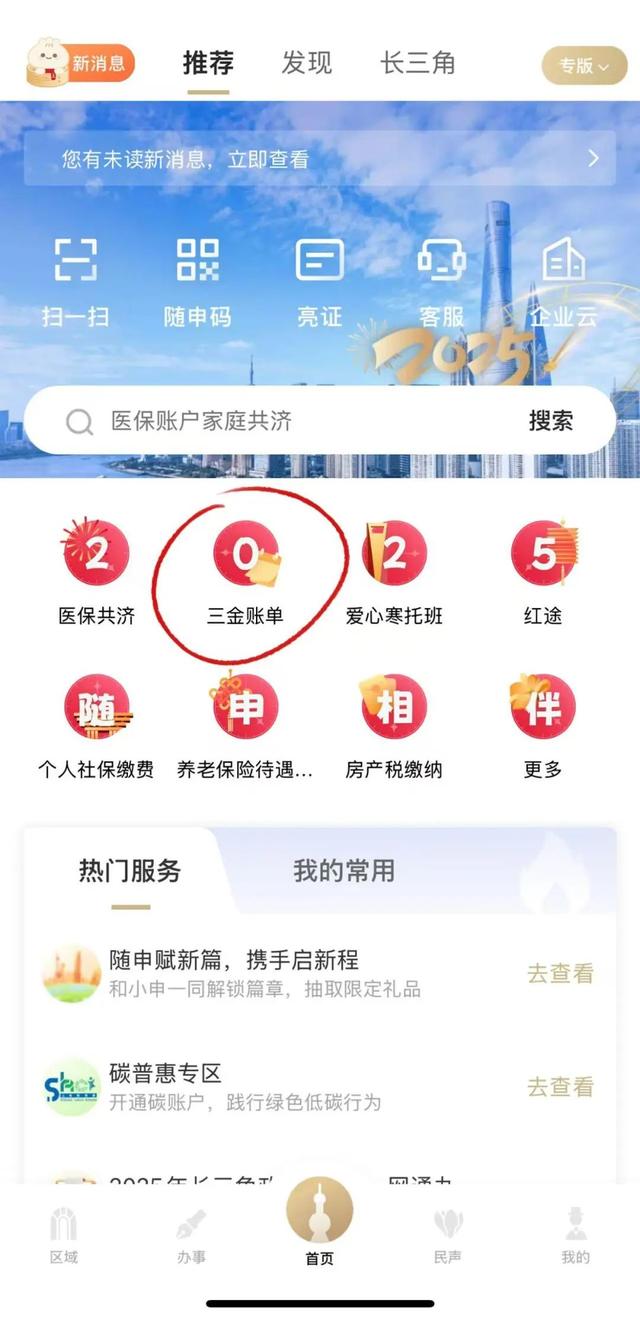Tap the 搜索 button
The height and width of the screenshot is (1319, 640).
click(551, 421)
